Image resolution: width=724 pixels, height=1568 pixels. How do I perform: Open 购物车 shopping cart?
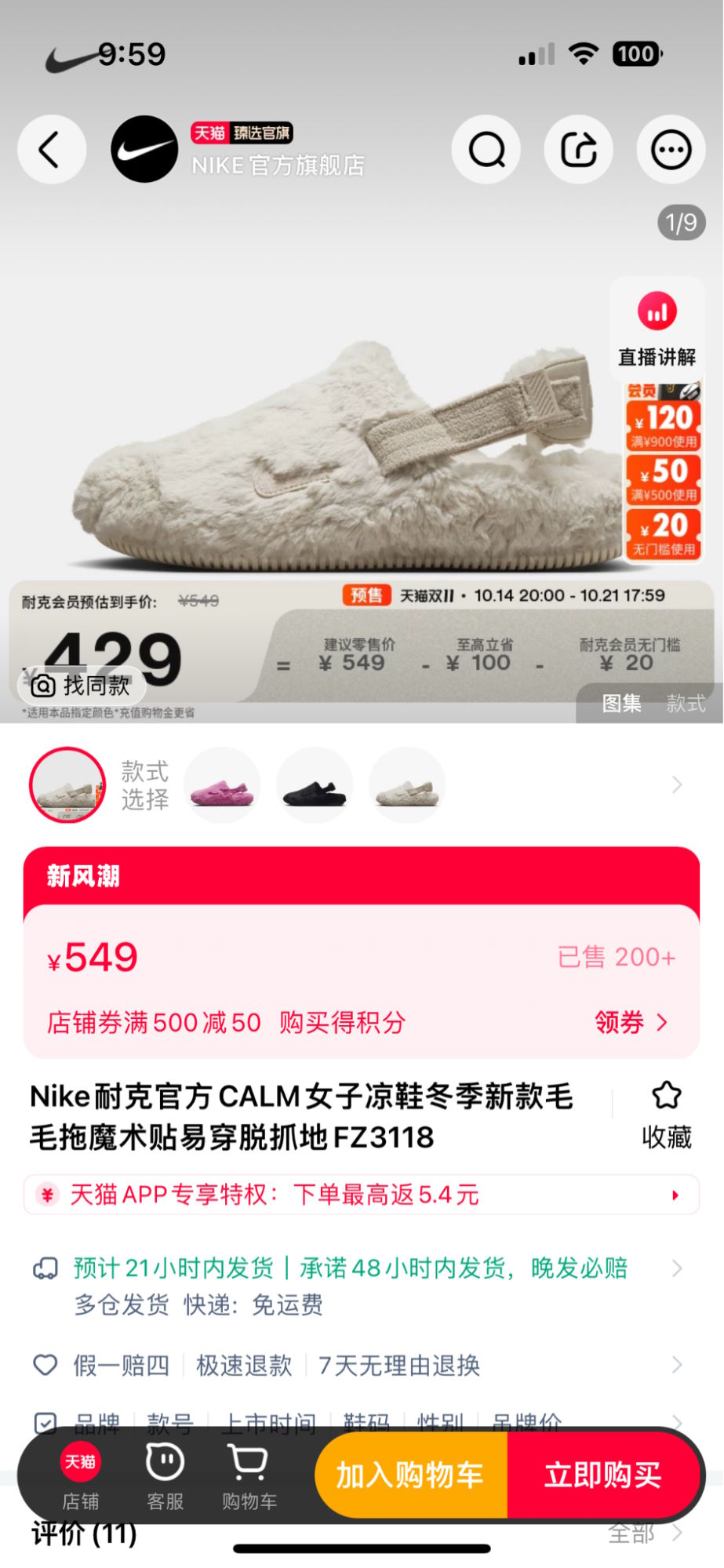(x=249, y=1475)
